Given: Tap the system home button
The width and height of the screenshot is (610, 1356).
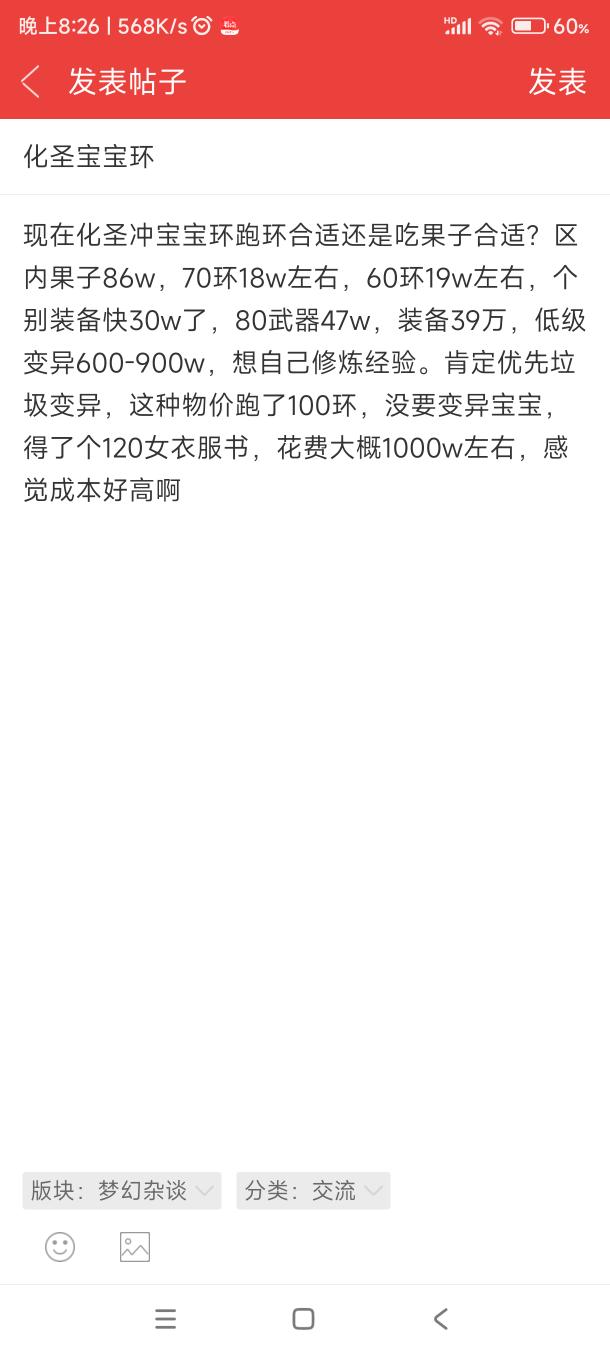Looking at the screenshot, I should (x=304, y=1319).
